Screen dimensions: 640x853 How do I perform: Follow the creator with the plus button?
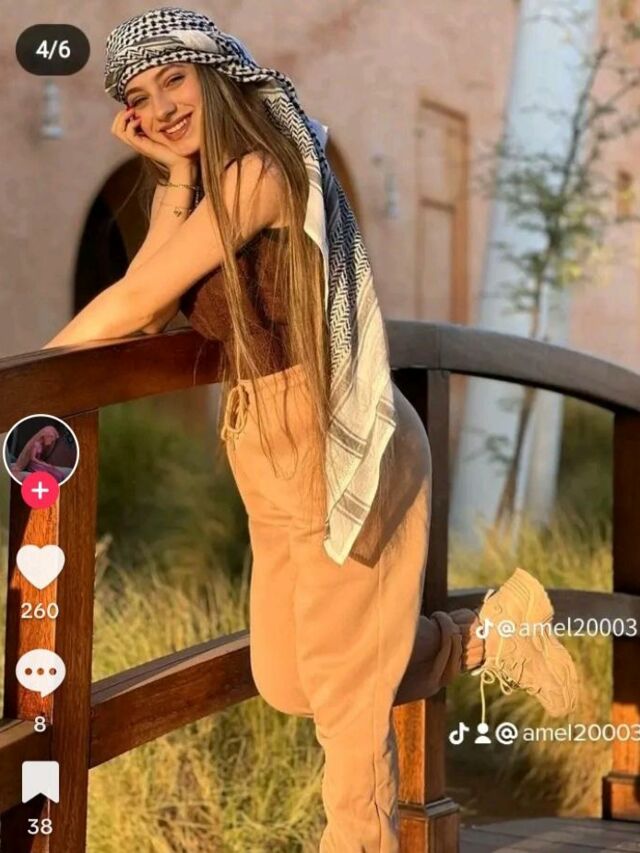40,490
